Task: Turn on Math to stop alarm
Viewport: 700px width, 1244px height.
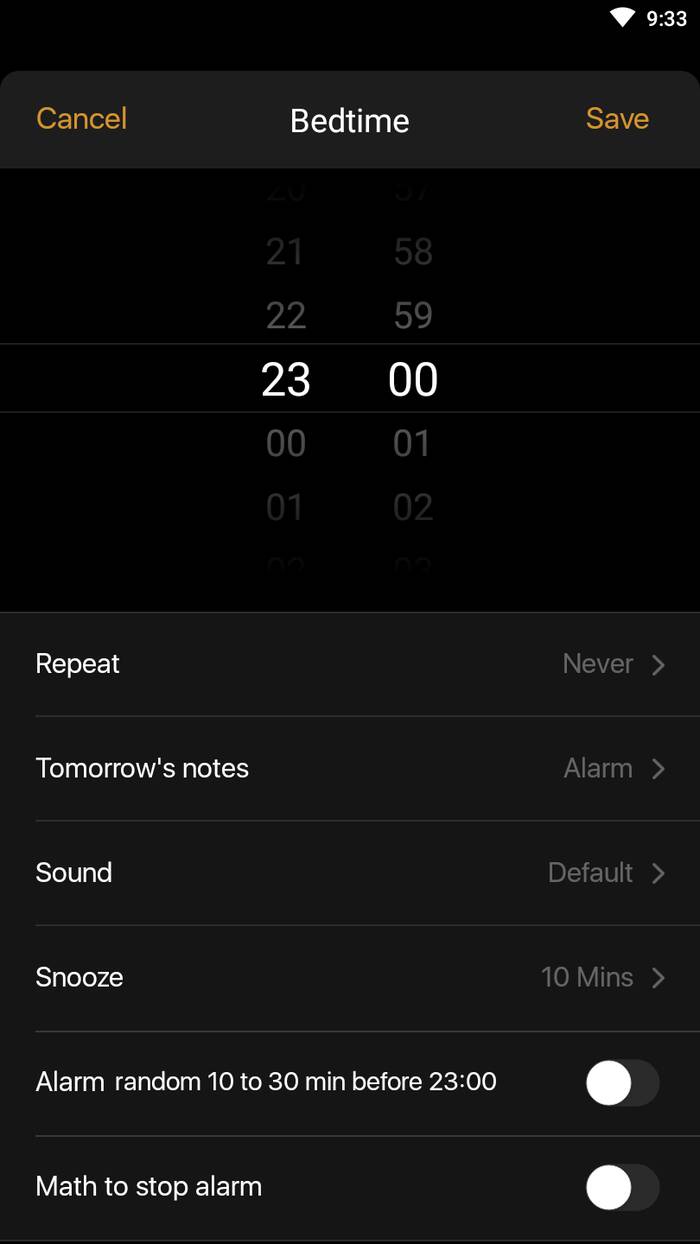Action: pyautogui.click(x=622, y=1187)
